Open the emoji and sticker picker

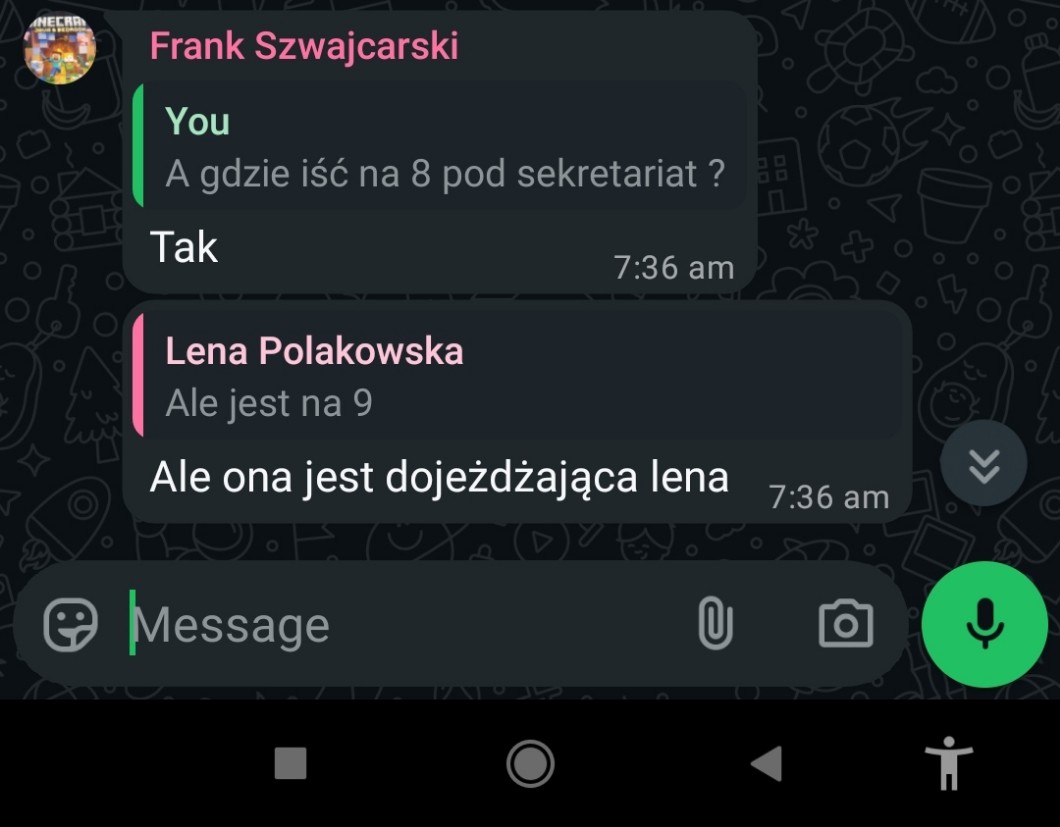pyautogui.click(x=70, y=624)
